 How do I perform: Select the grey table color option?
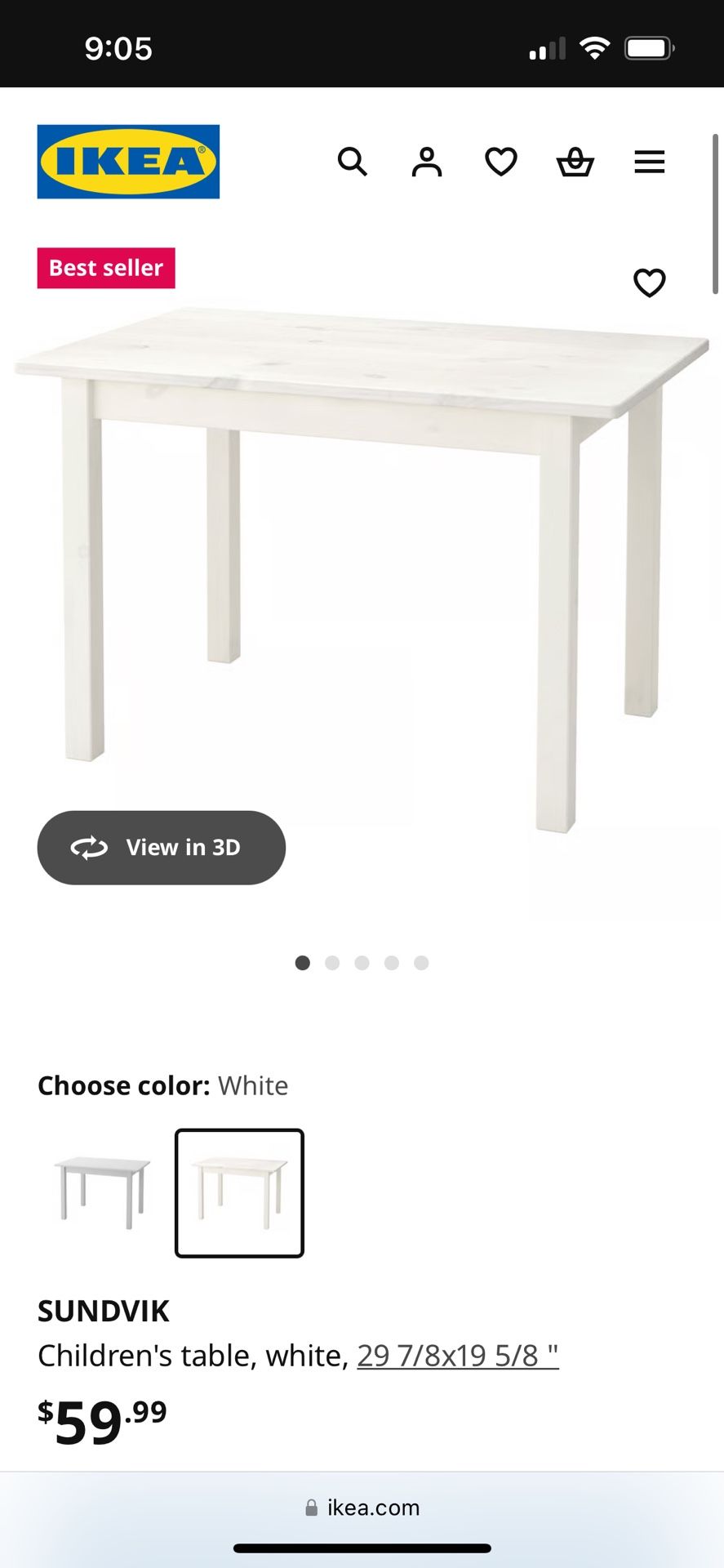pyautogui.click(x=103, y=1192)
